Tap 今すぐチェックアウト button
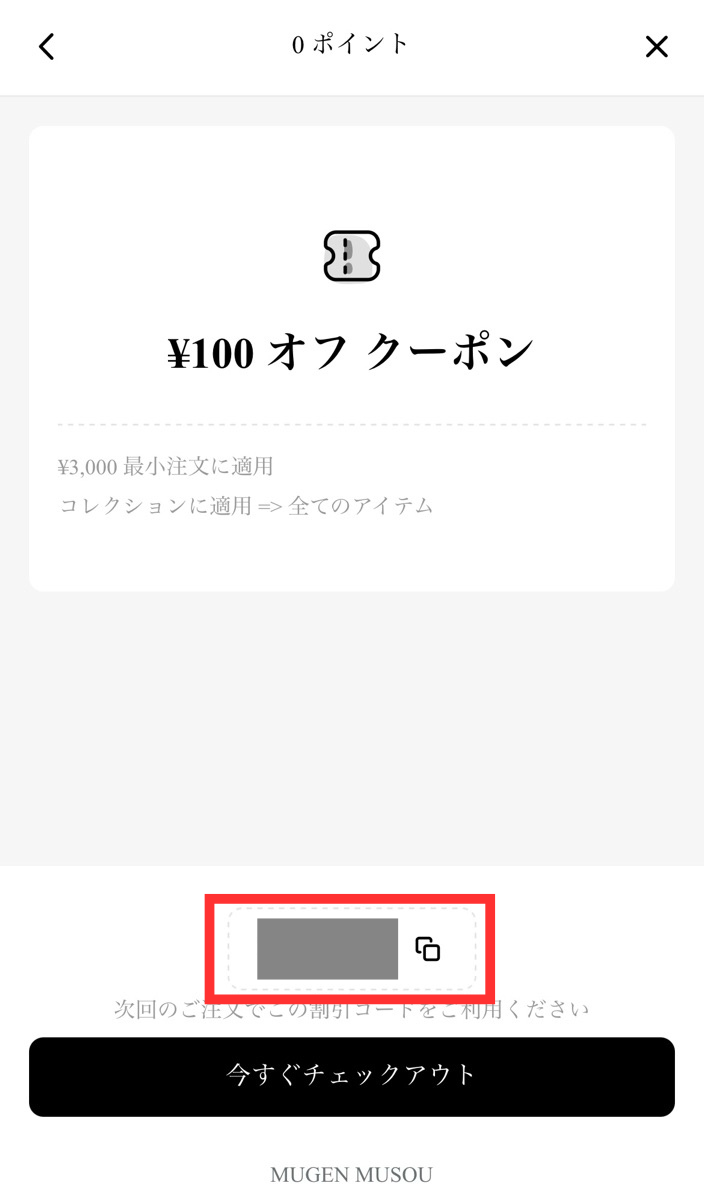The image size is (704, 1200). click(x=352, y=1076)
